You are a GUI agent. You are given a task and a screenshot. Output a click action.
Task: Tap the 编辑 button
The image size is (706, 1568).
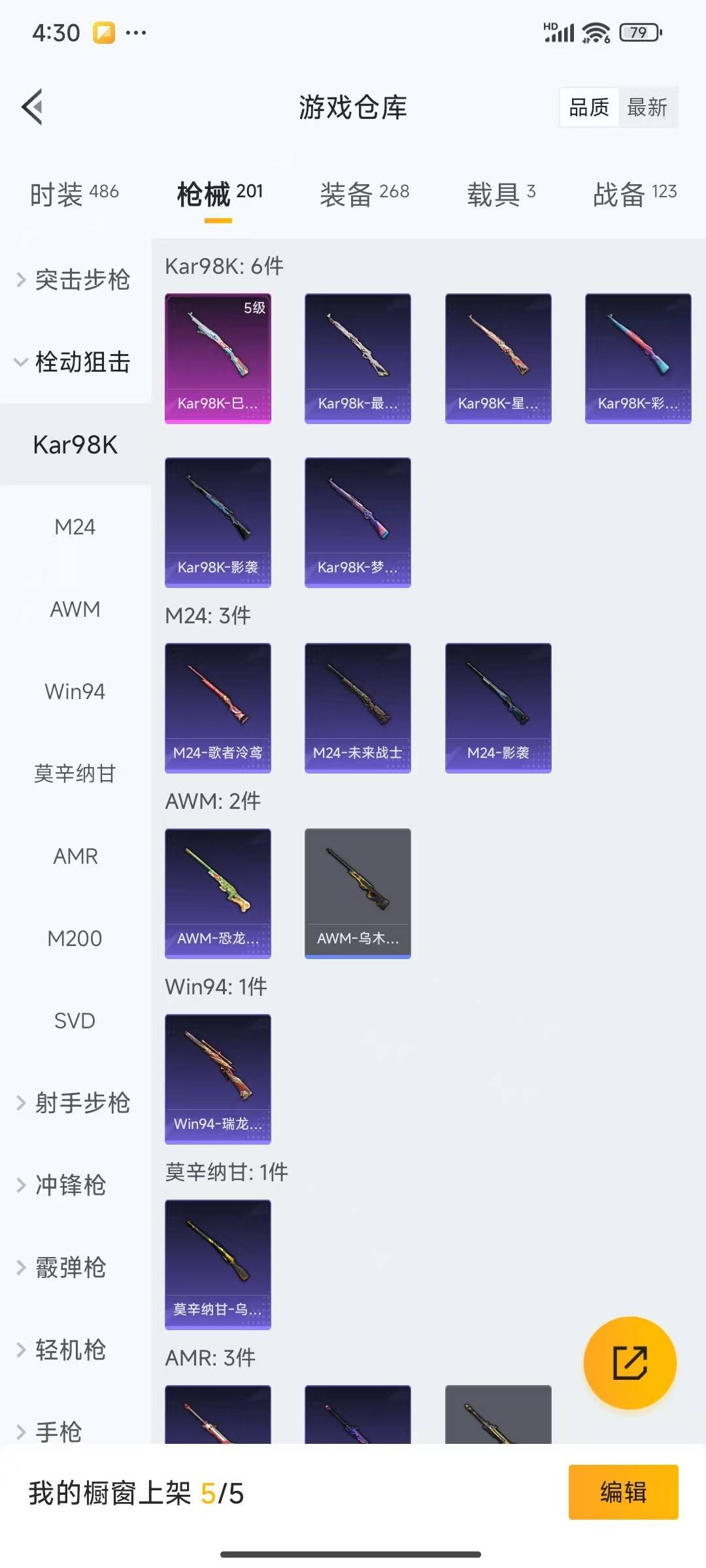[623, 1492]
